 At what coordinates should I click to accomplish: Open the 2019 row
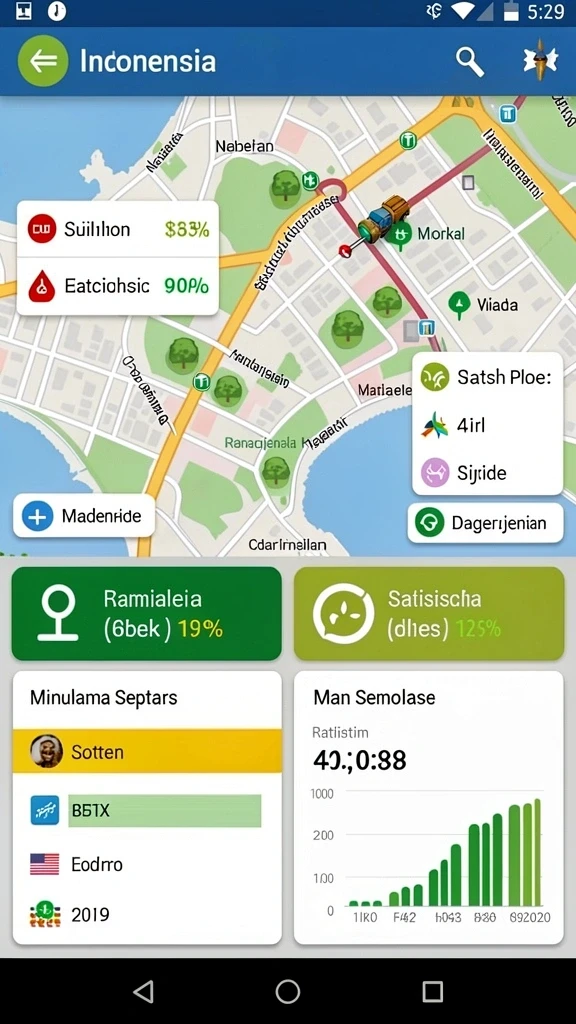(x=147, y=914)
